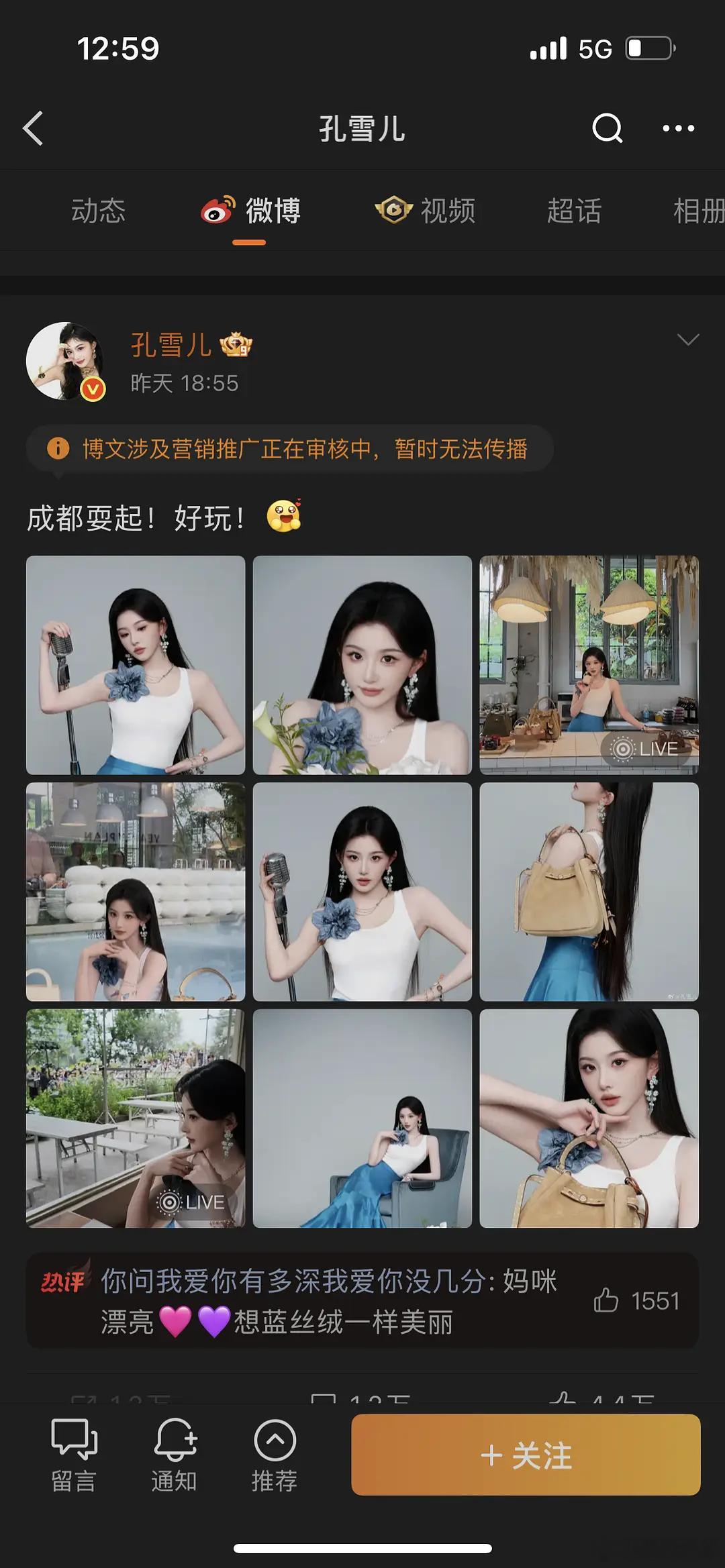
Task: Click the back arrow to return
Action: click(x=33, y=127)
